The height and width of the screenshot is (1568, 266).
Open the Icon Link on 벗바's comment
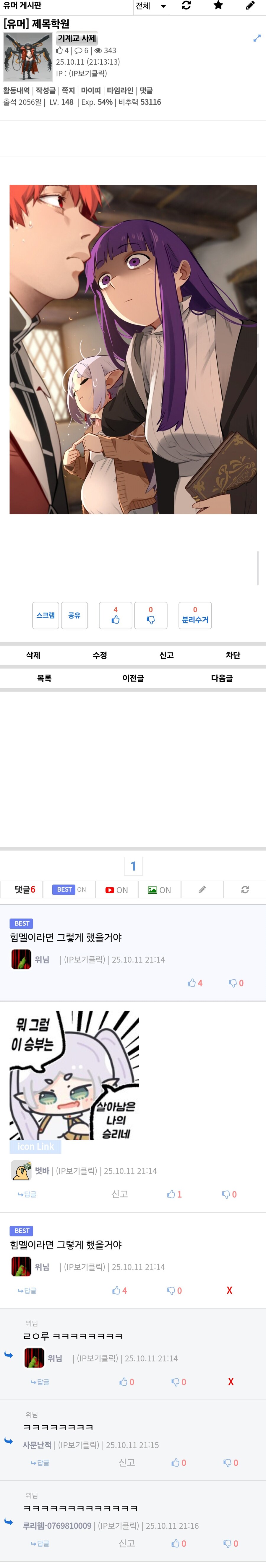tap(35, 1146)
